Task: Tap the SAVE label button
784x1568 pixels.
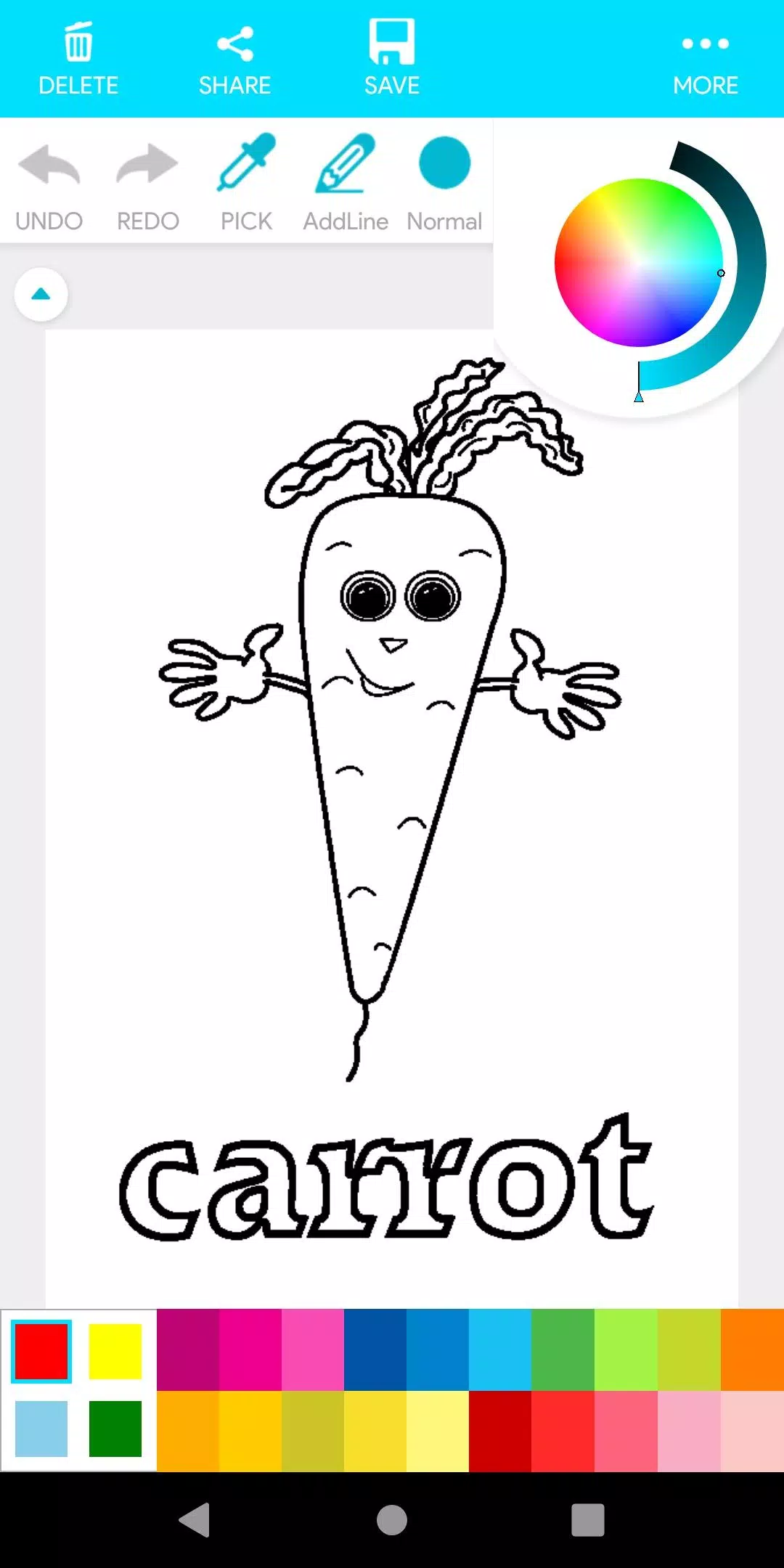Action: (x=391, y=84)
